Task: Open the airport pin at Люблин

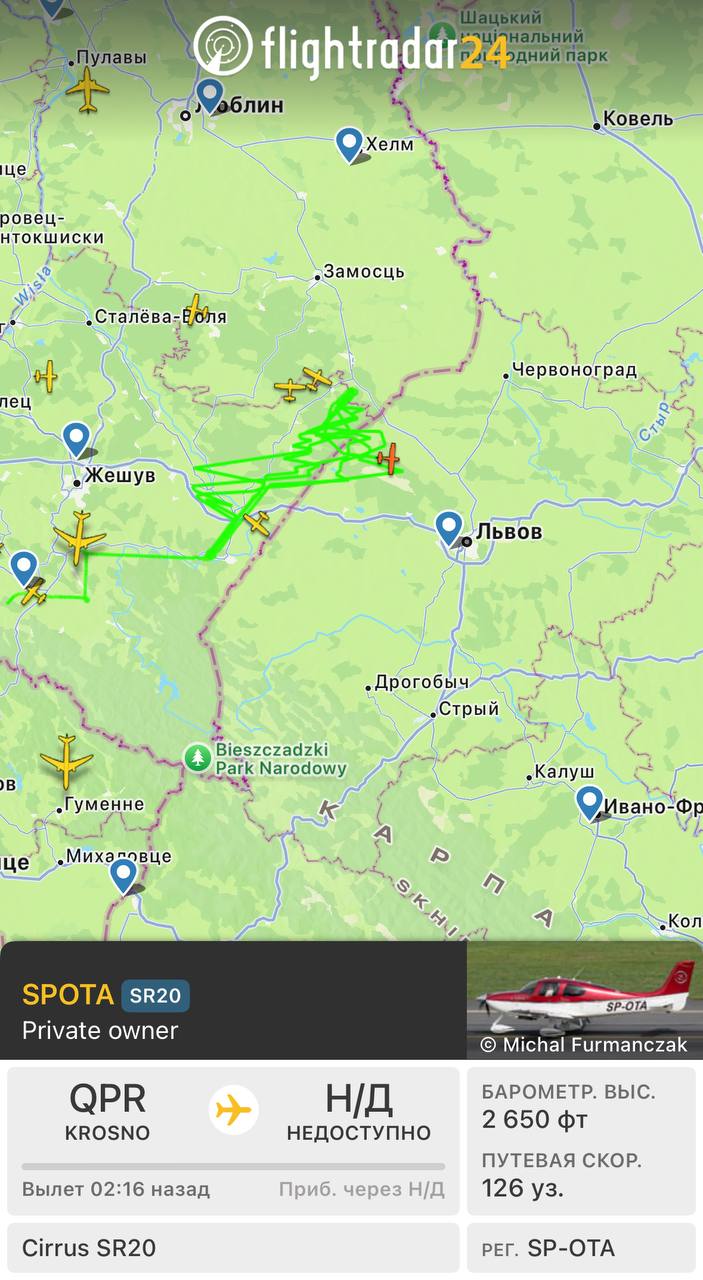Action: (x=209, y=96)
